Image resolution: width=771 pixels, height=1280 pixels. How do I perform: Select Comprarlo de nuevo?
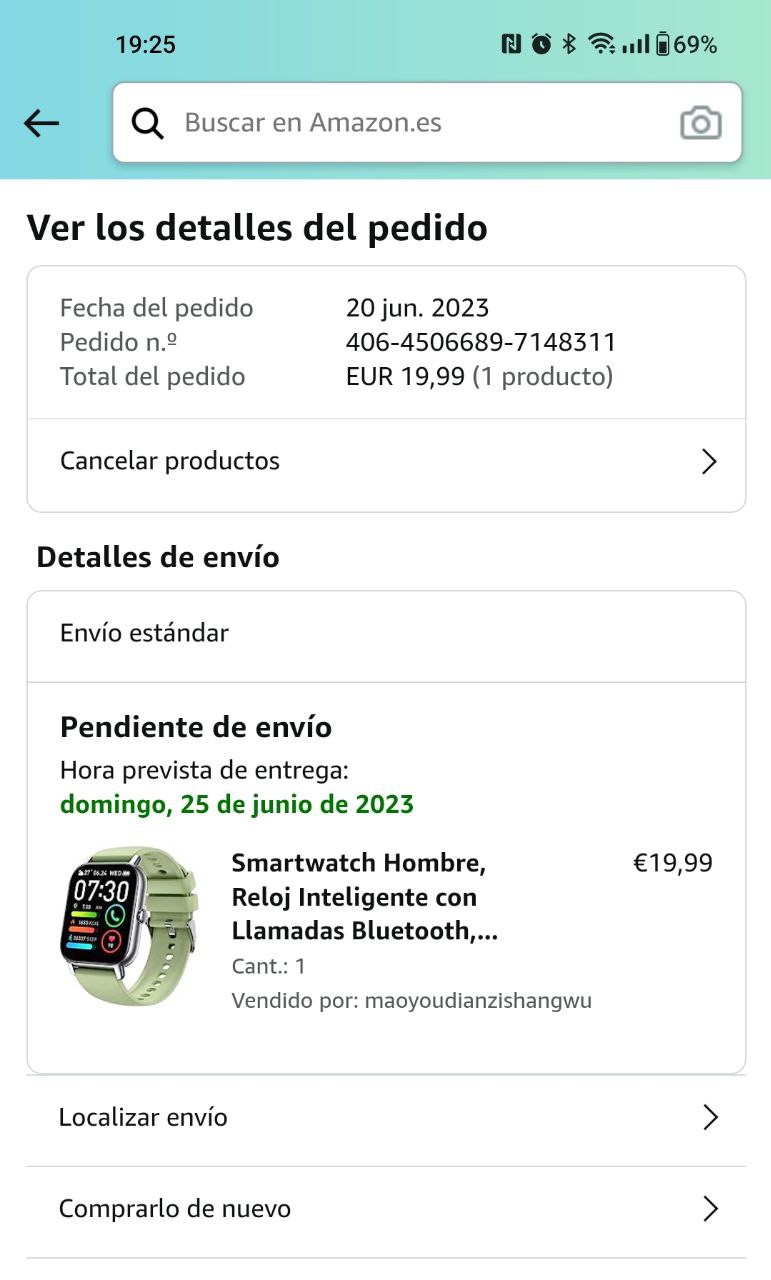[386, 1209]
